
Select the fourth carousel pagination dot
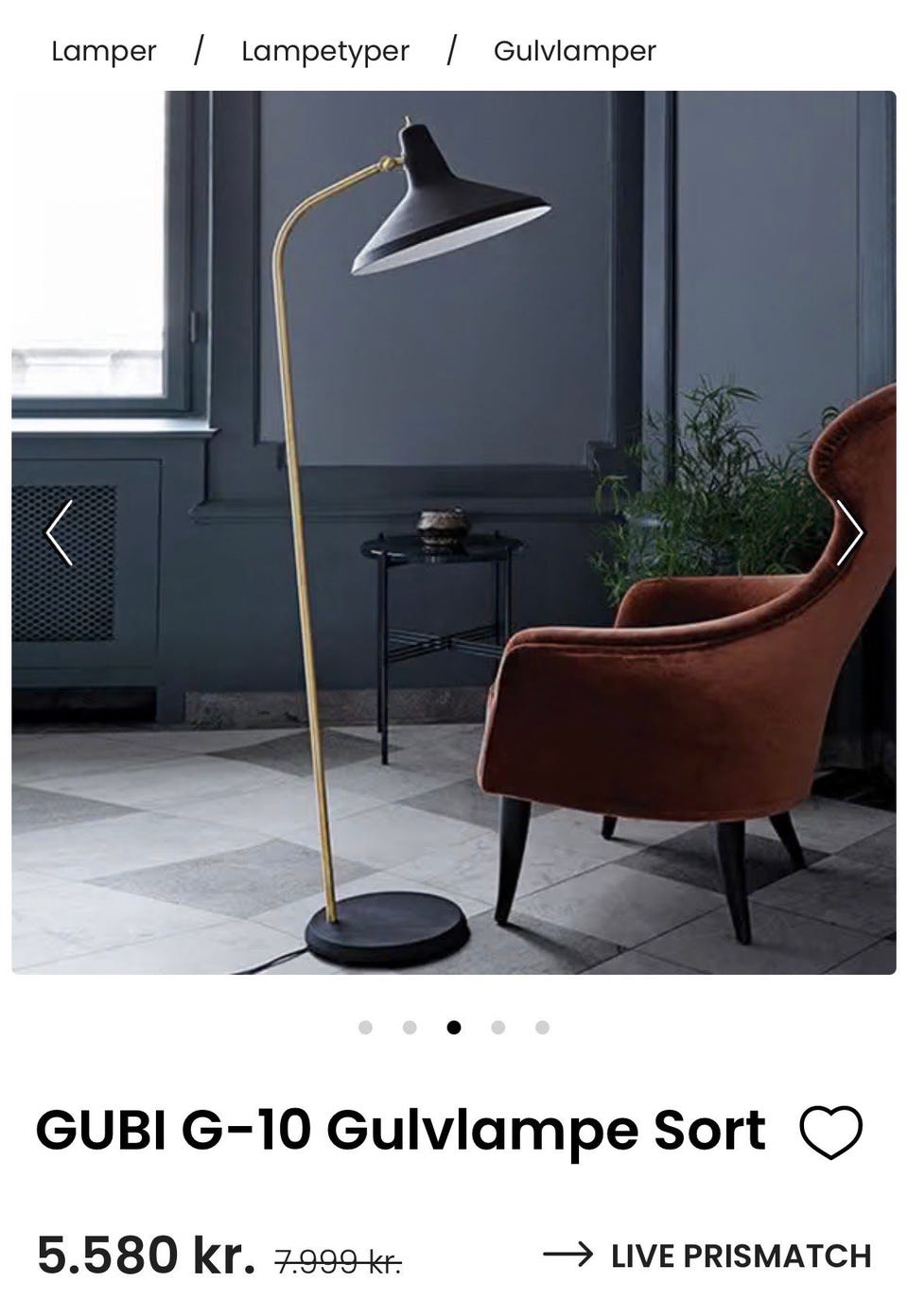[497, 1025]
